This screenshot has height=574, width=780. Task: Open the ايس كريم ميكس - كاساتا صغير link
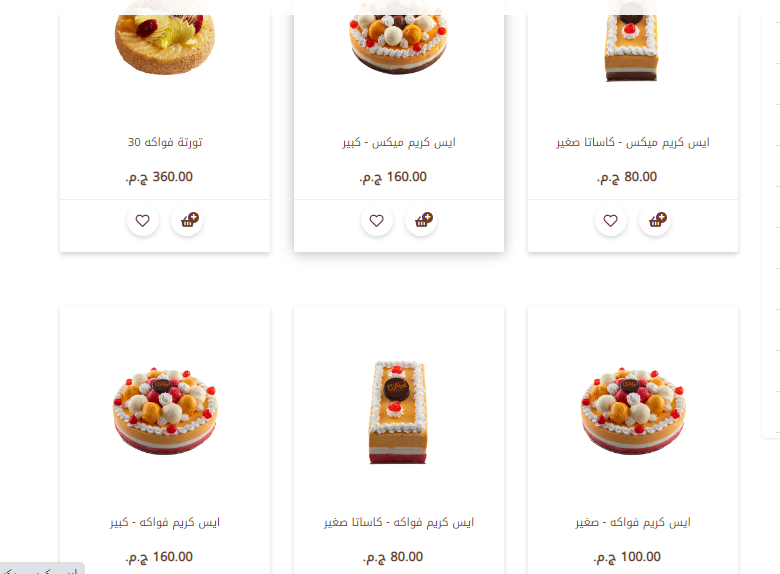[x=633, y=142]
